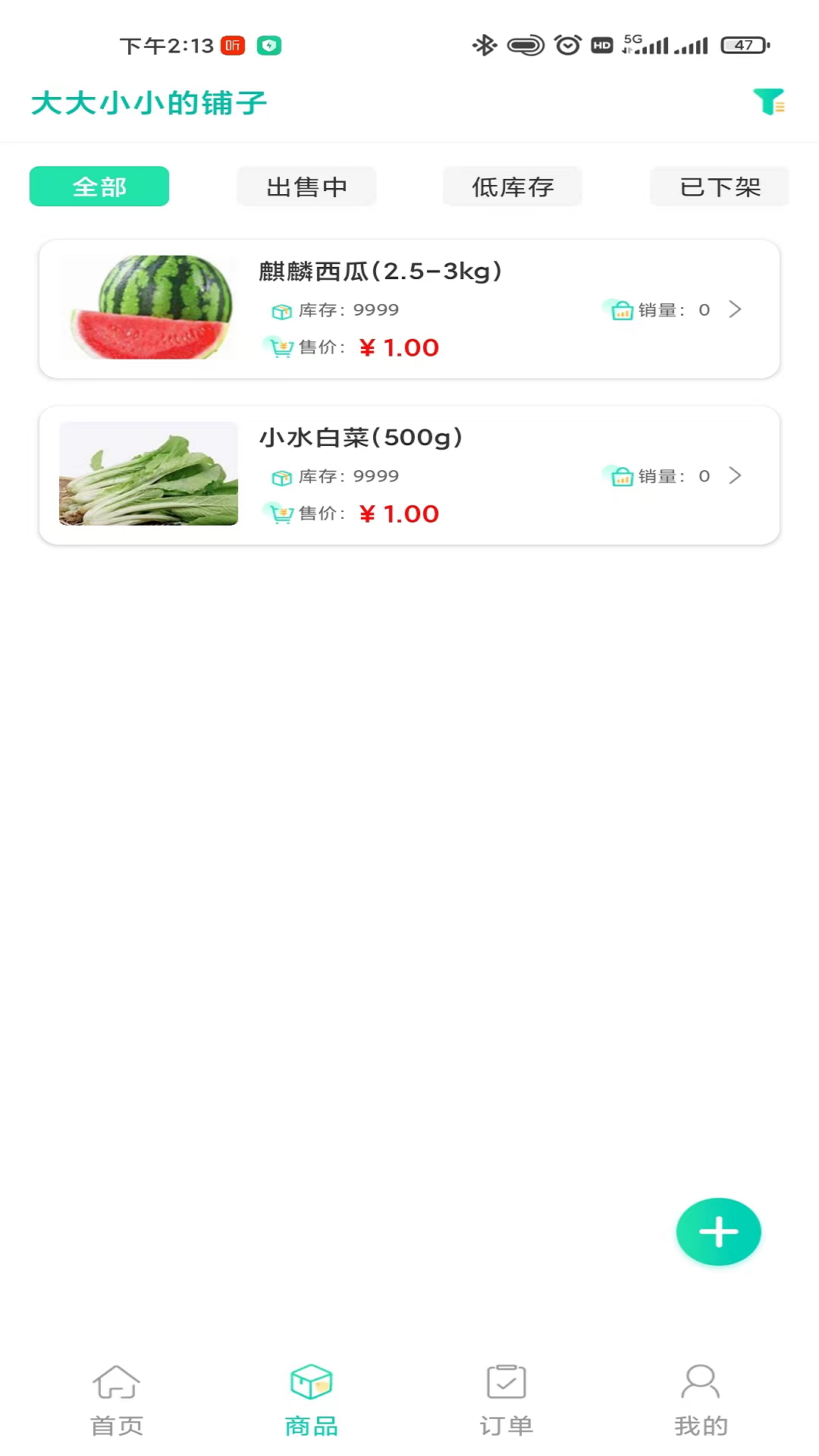Switch to the 出售中 filter
The width and height of the screenshot is (819, 1456).
point(306,187)
